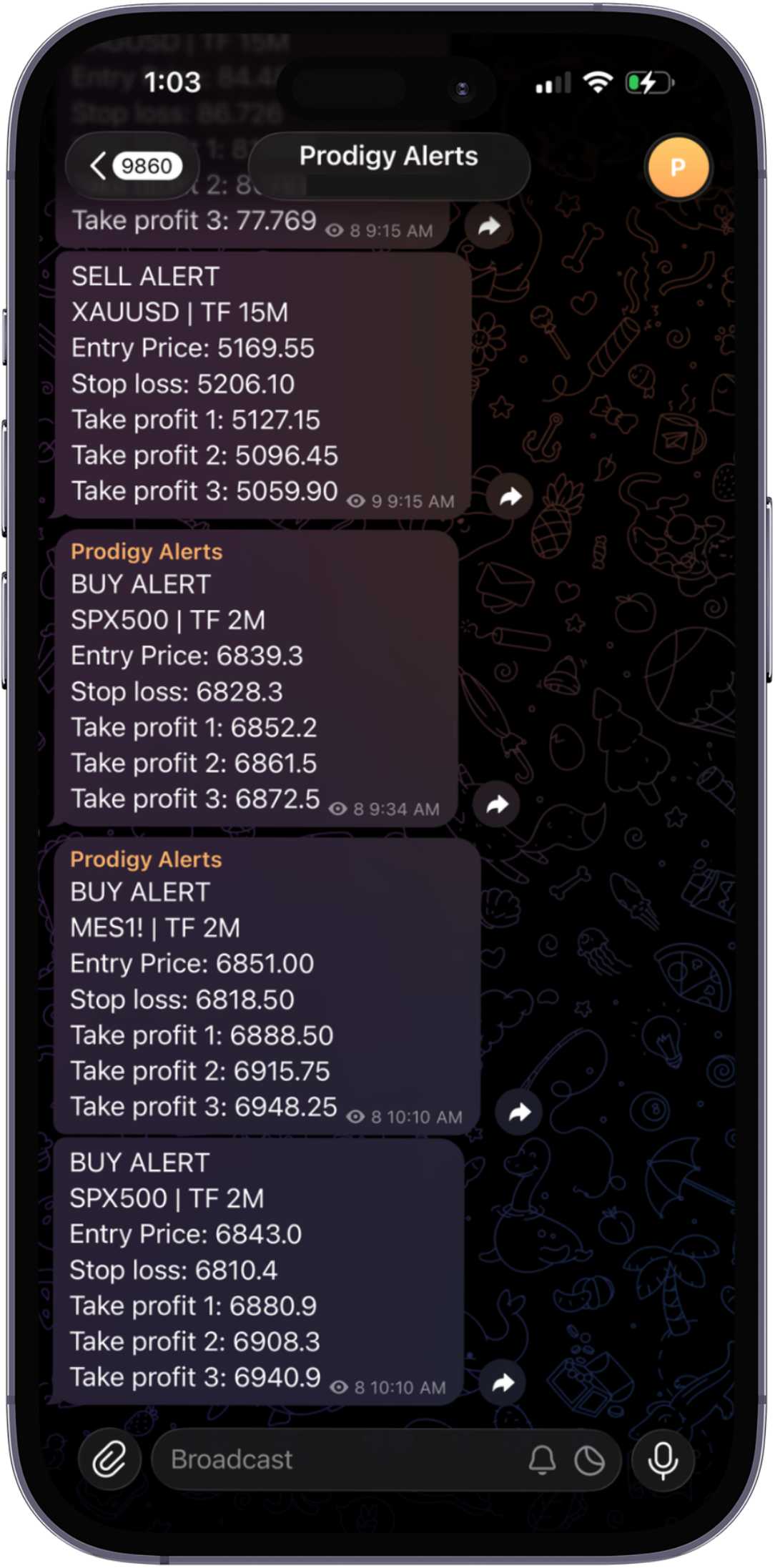Go back to the chat list
Screen dimensions: 775x1568
click(132, 166)
